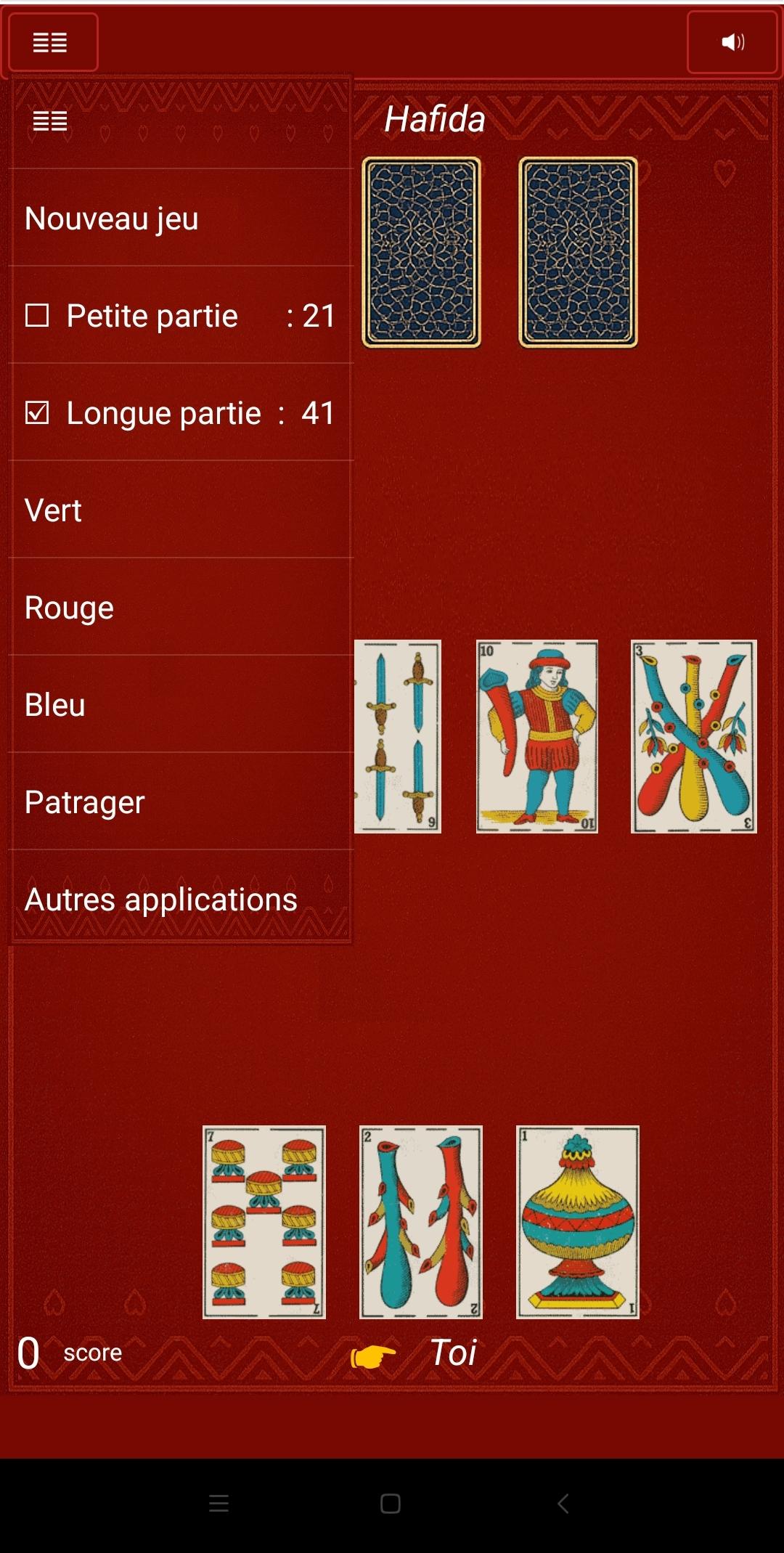
Task: Check the Petite partie 21 option
Action: coord(38,316)
